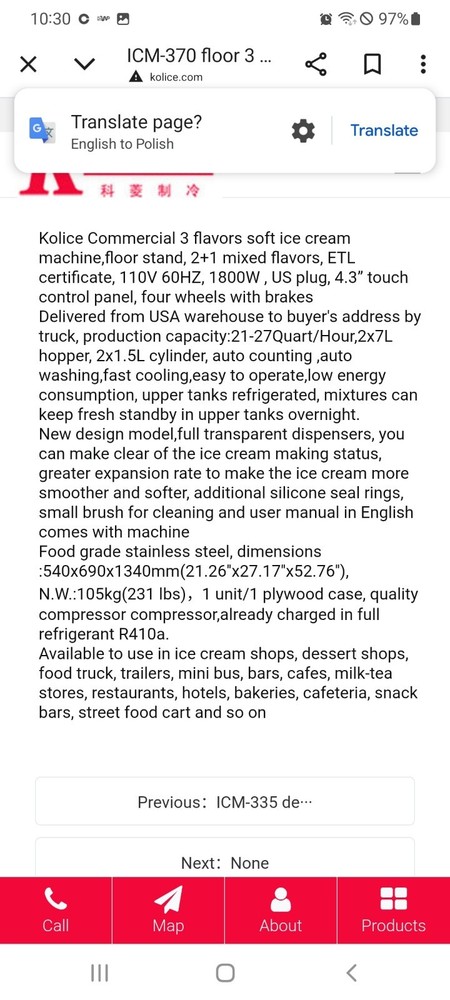450x1000 pixels.
Task: Open the browser overflow menu
Action: (423, 64)
